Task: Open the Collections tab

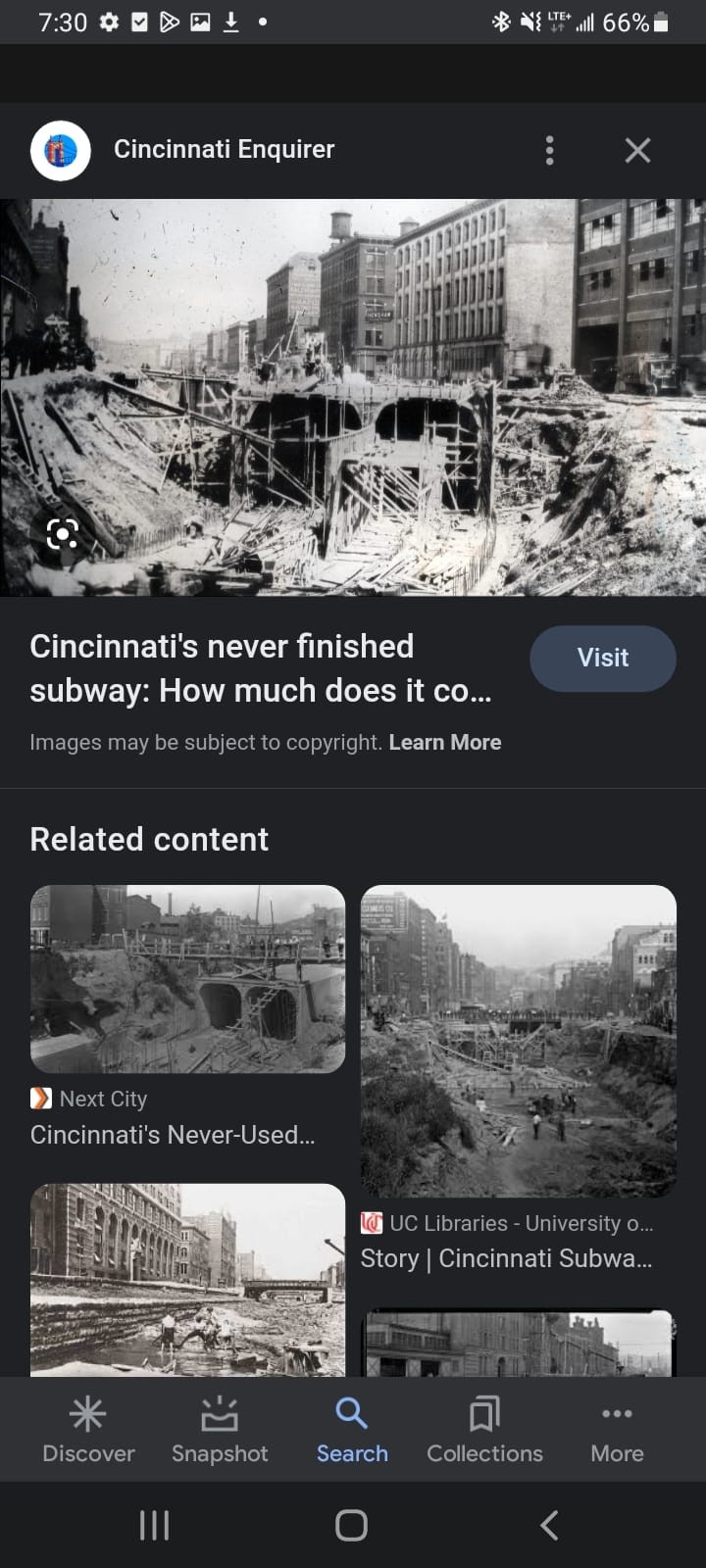Action: (484, 1430)
